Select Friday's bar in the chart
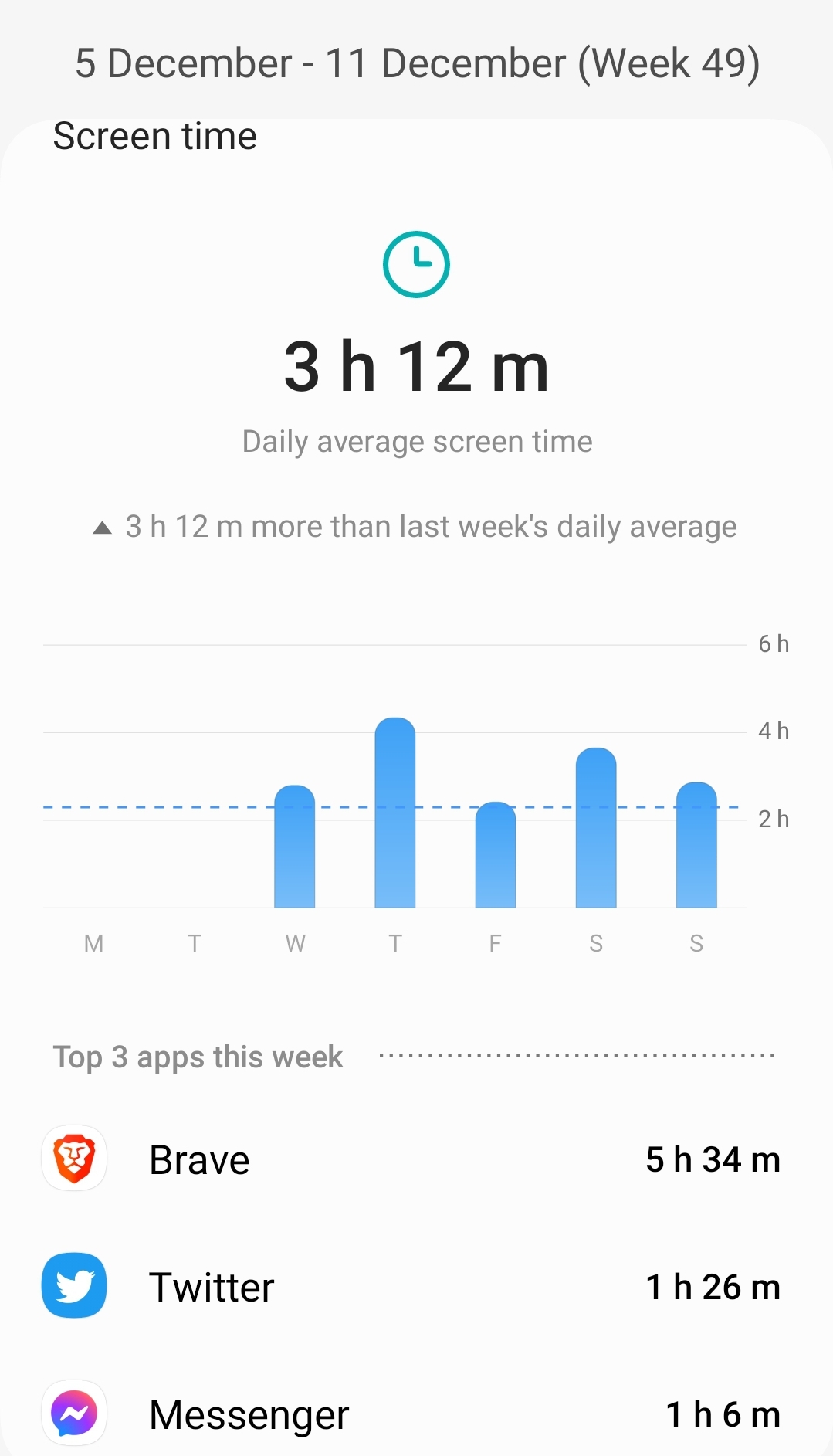The image size is (833, 1456). [496, 855]
